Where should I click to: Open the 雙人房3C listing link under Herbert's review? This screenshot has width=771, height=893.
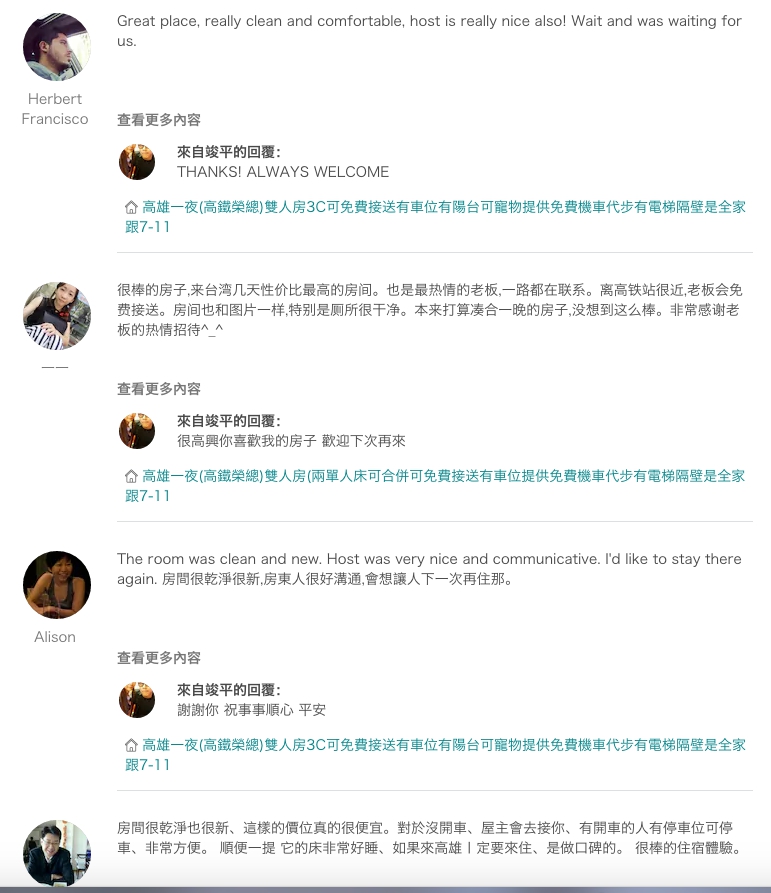tap(434, 208)
